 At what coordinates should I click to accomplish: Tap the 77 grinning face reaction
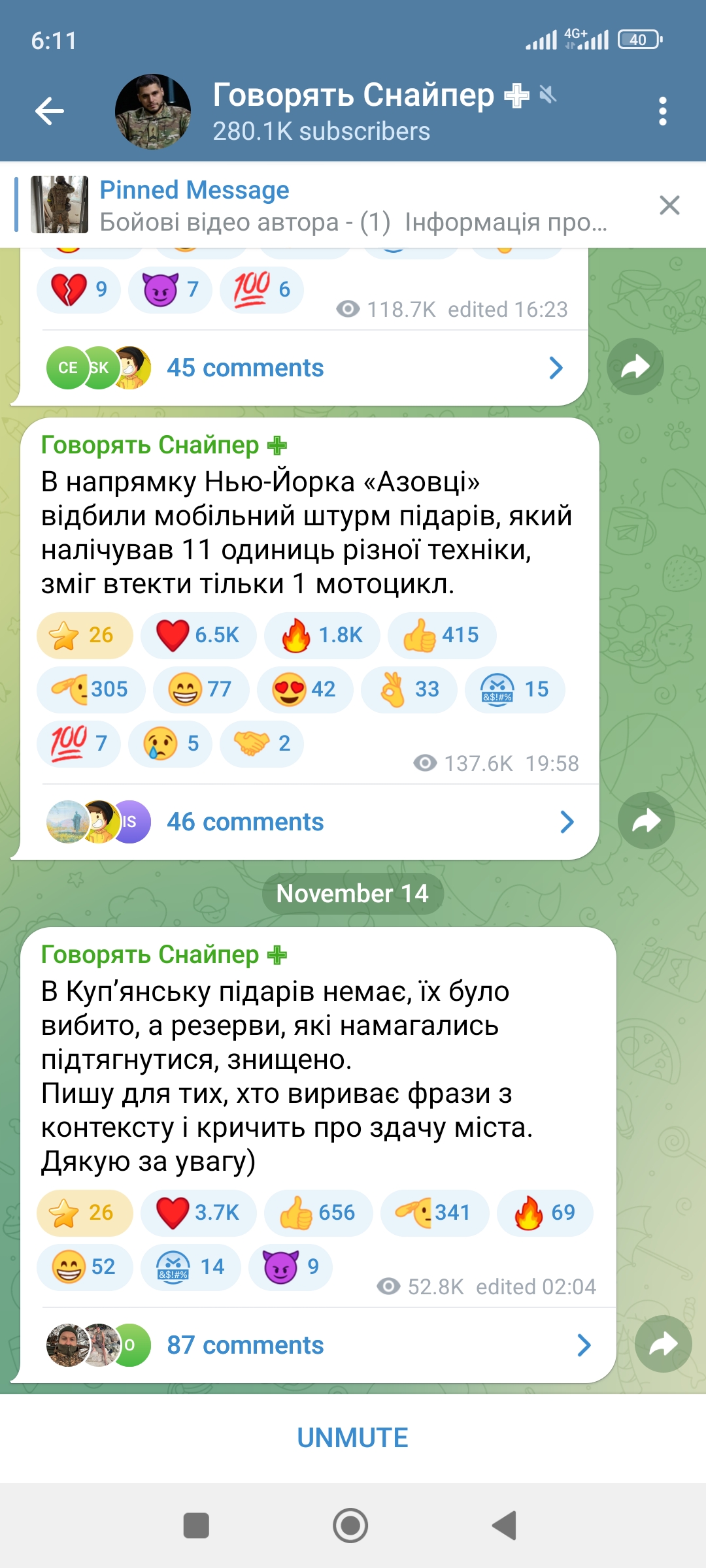coord(201,689)
